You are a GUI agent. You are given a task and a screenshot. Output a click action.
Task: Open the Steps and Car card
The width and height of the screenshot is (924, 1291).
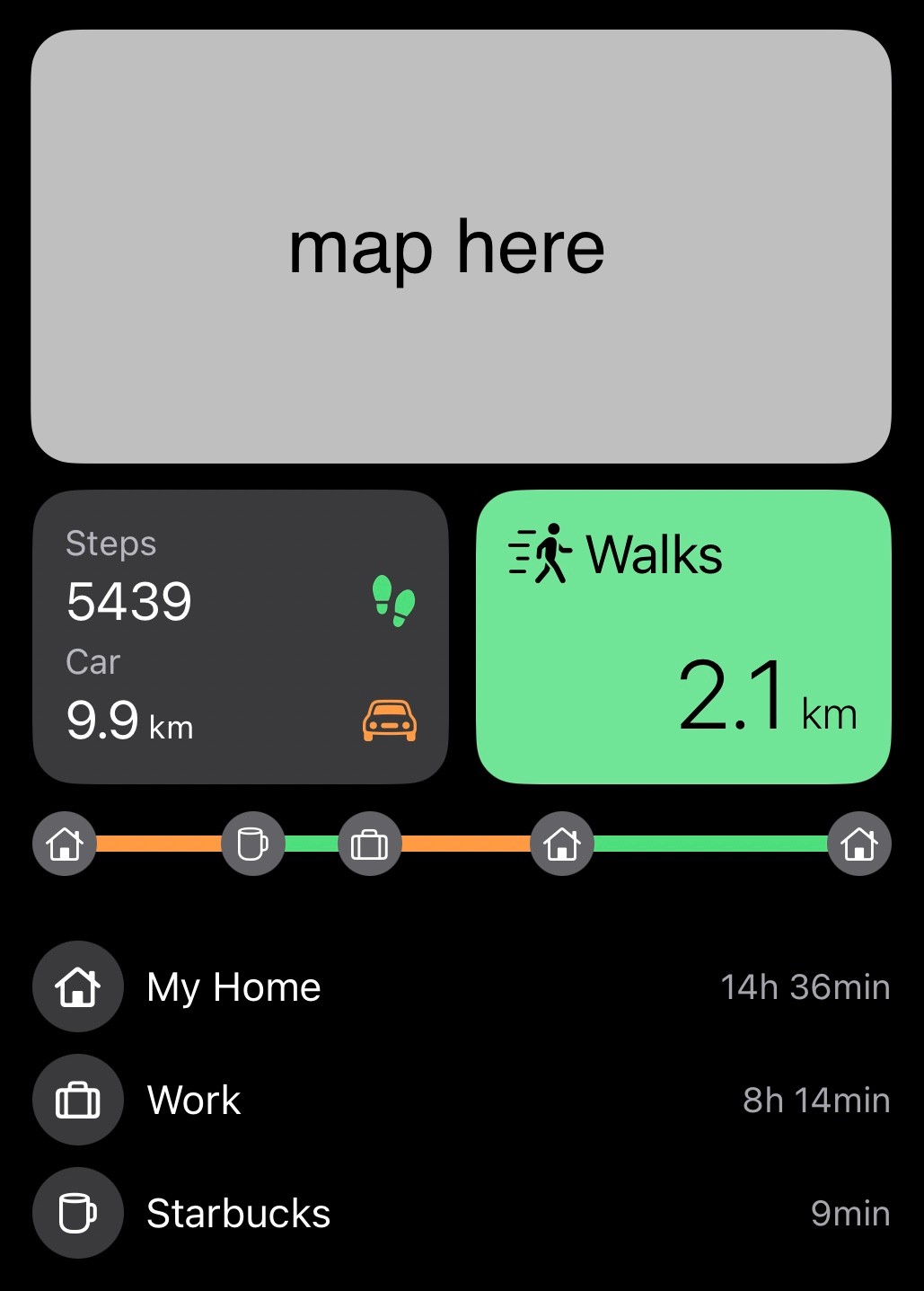[x=241, y=637]
